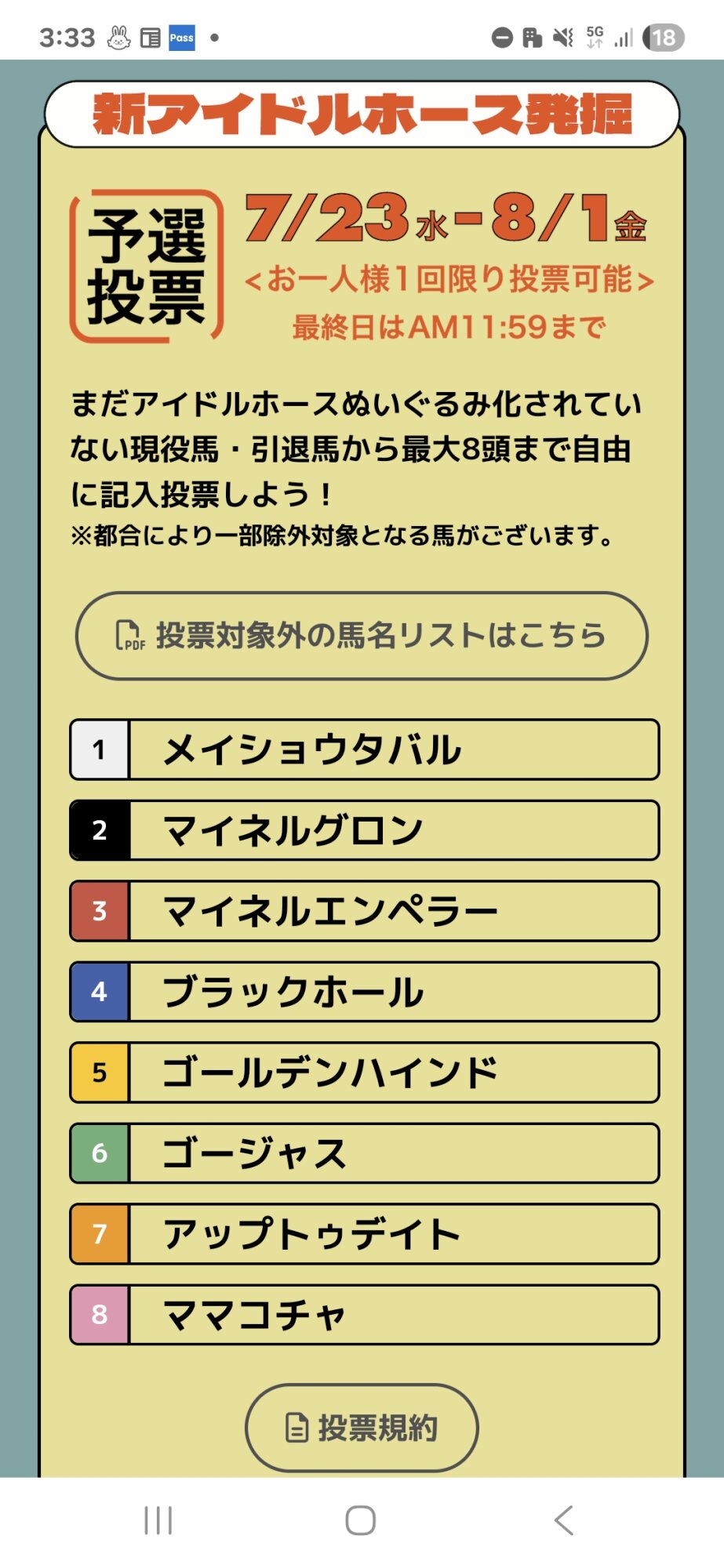This screenshot has height=1568, width=724.
Task: Open the list of horses excluded from voting (PDF)
Action: (362, 636)
